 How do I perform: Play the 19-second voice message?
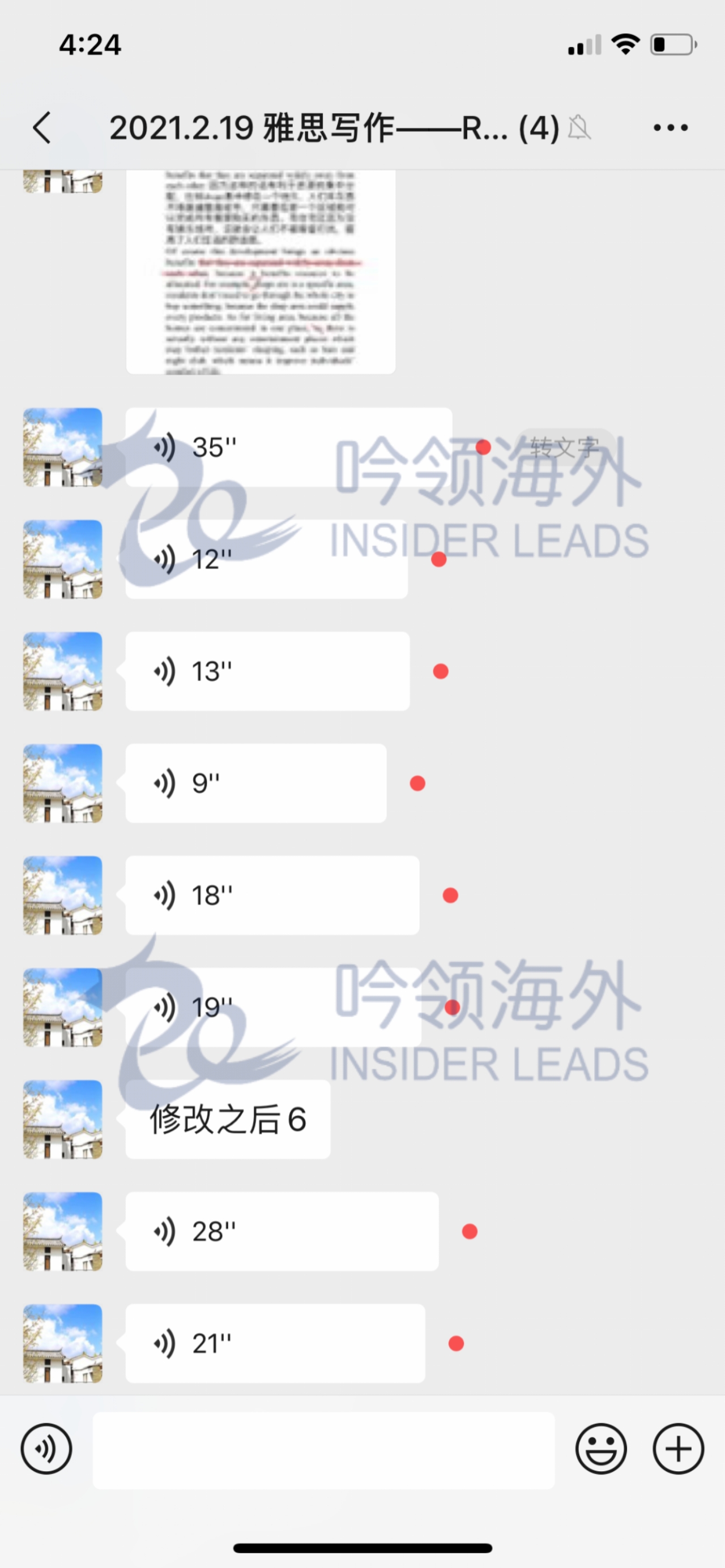click(x=273, y=1008)
